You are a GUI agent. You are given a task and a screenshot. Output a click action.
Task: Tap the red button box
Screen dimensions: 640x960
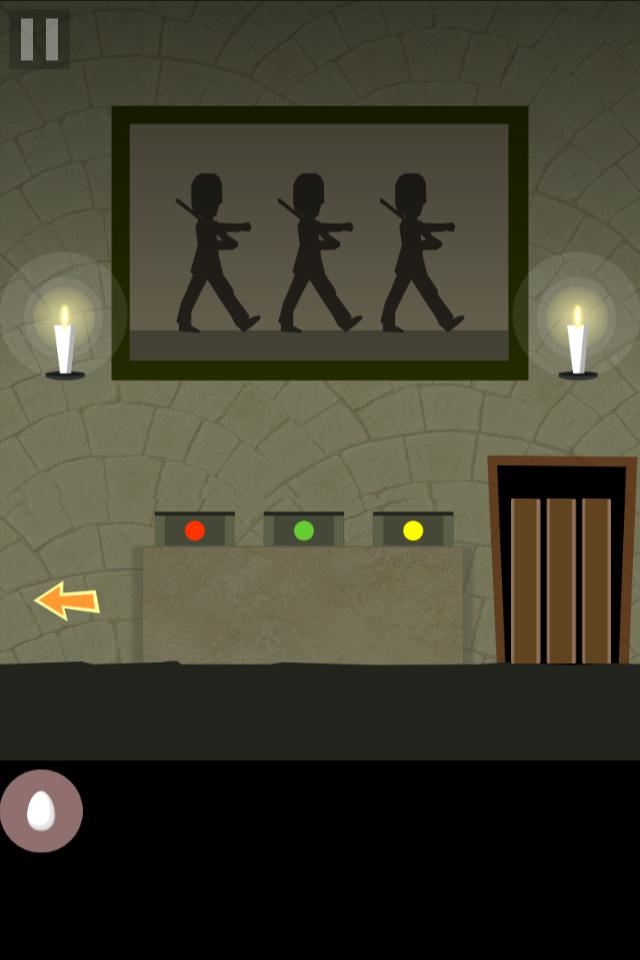(x=195, y=530)
